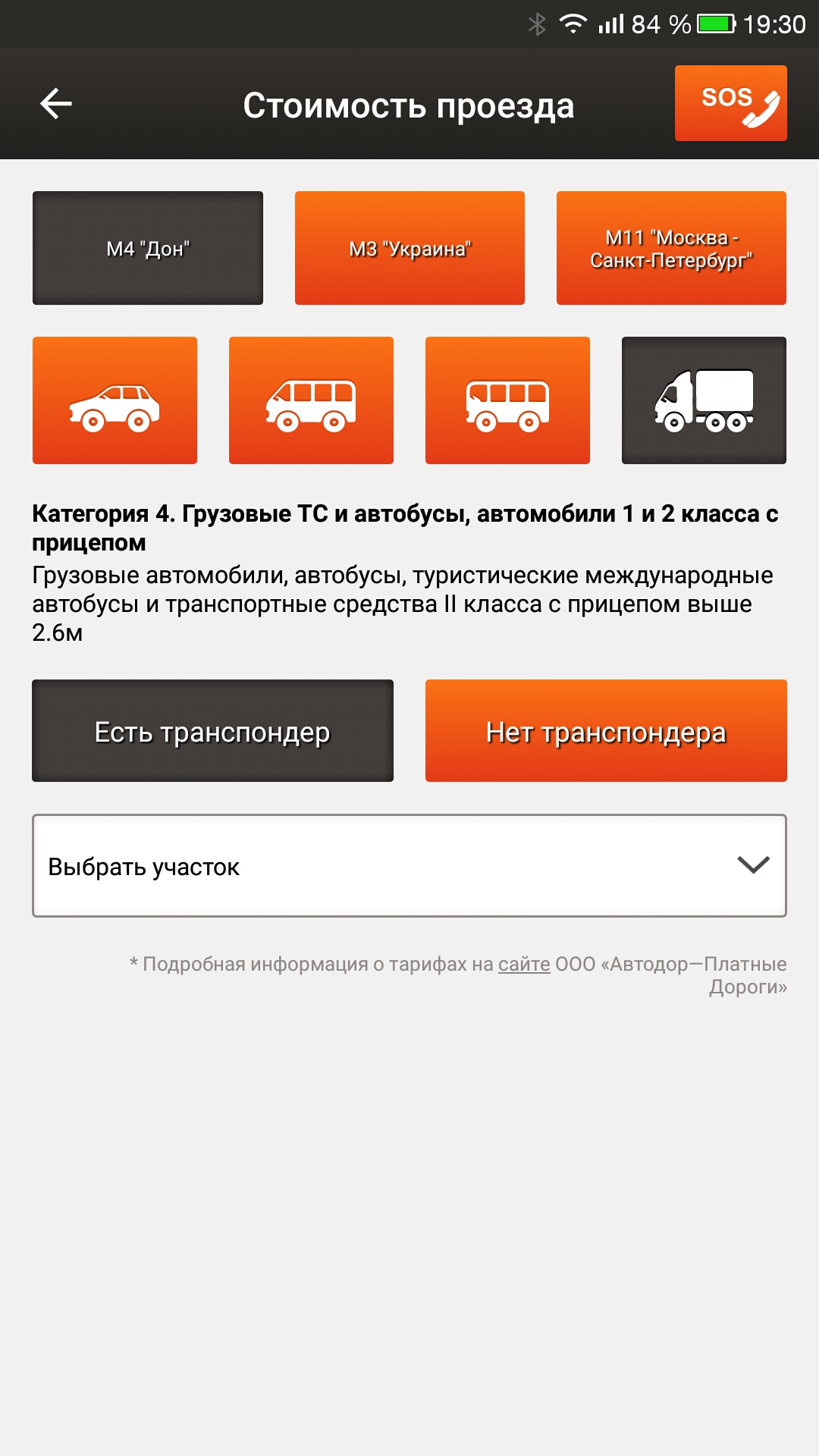This screenshot has height=1456, width=819.
Task: Choose M11 "Москва - Санкт-Петербург" highway
Action: (671, 248)
